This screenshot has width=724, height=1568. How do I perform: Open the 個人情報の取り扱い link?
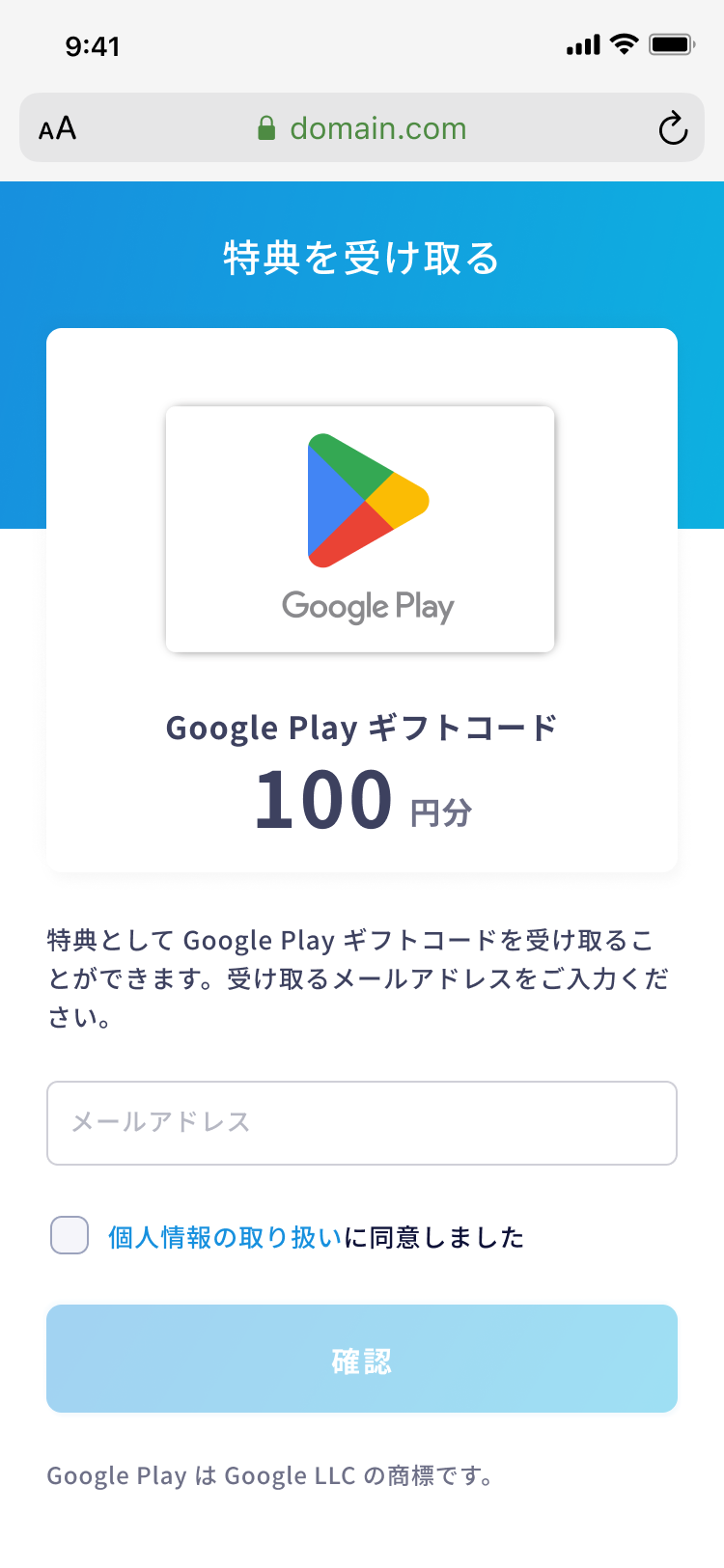(x=225, y=1237)
